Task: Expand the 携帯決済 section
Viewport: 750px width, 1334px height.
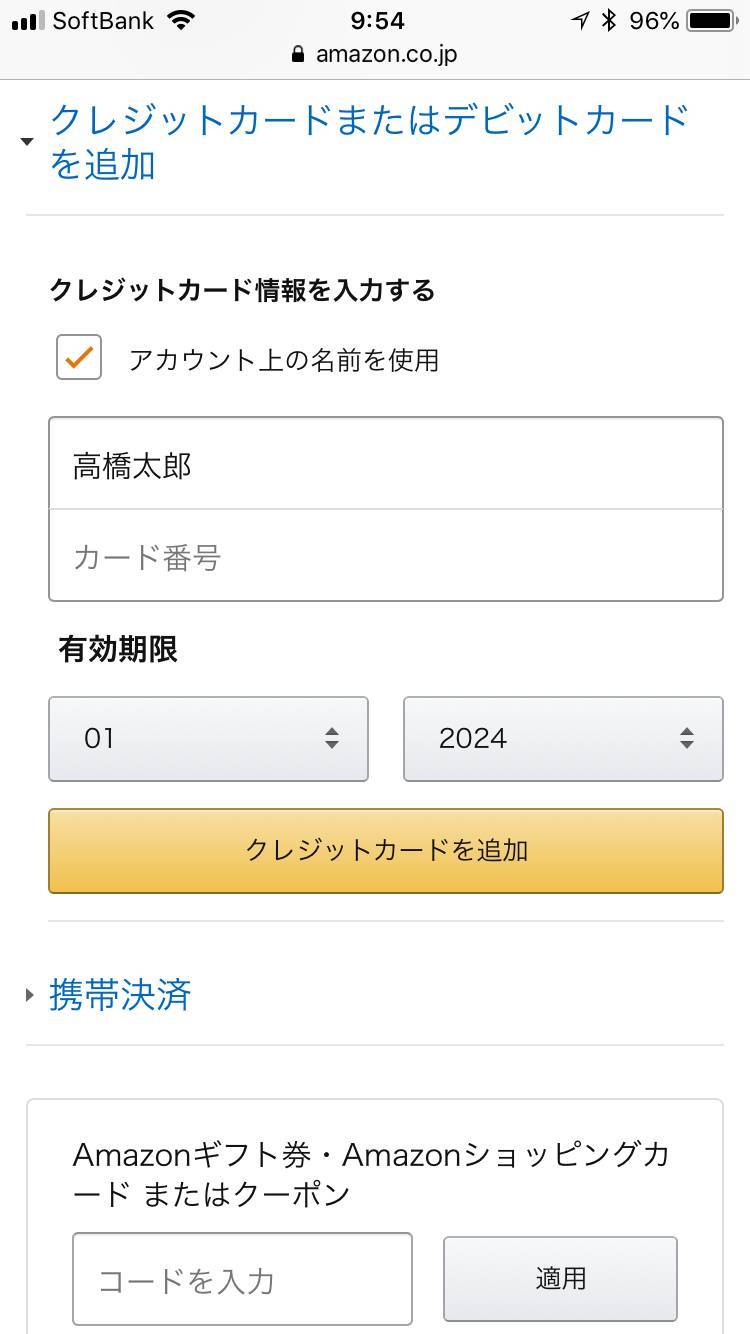Action: pyautogui.click(x=120, y=995)
